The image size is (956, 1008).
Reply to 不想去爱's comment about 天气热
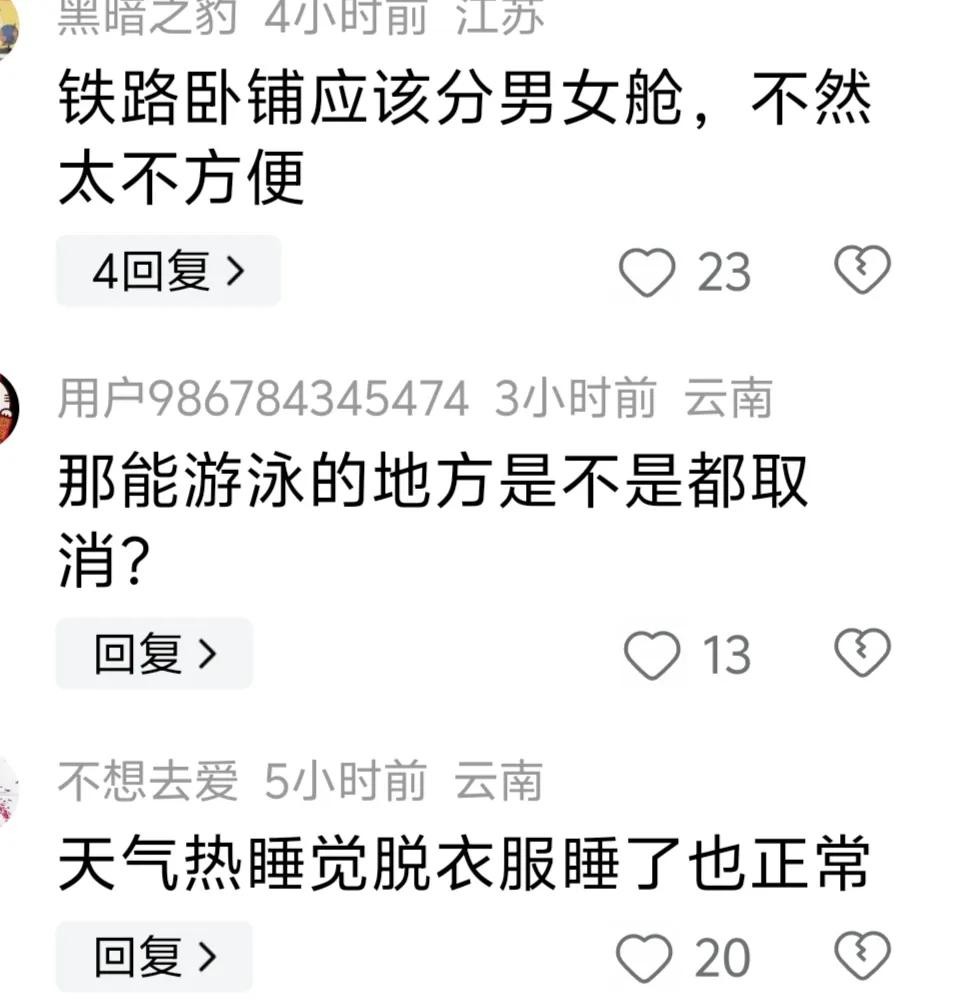click(154, 957)
